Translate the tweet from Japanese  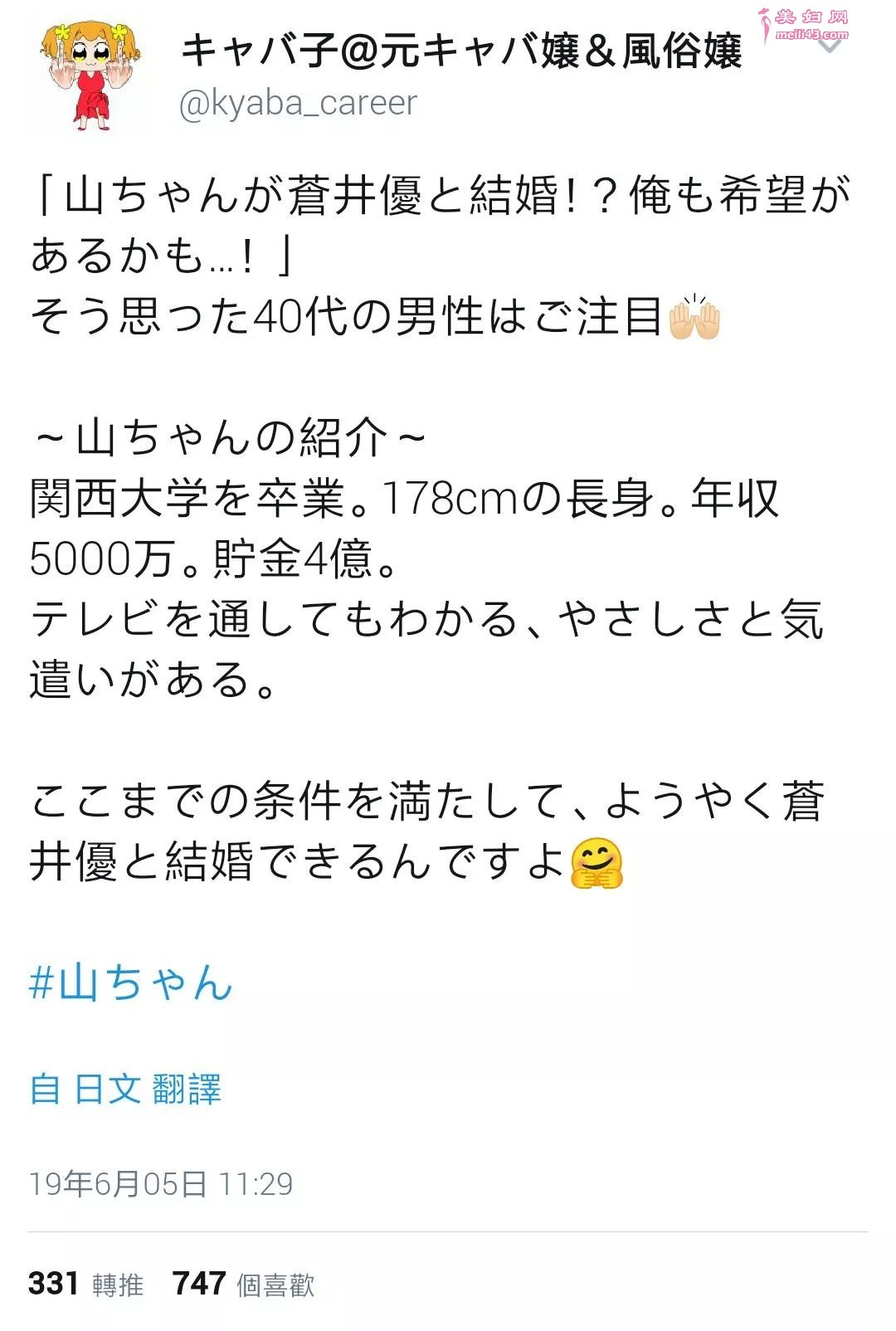pyautogui.click(x=125, y=1090)
